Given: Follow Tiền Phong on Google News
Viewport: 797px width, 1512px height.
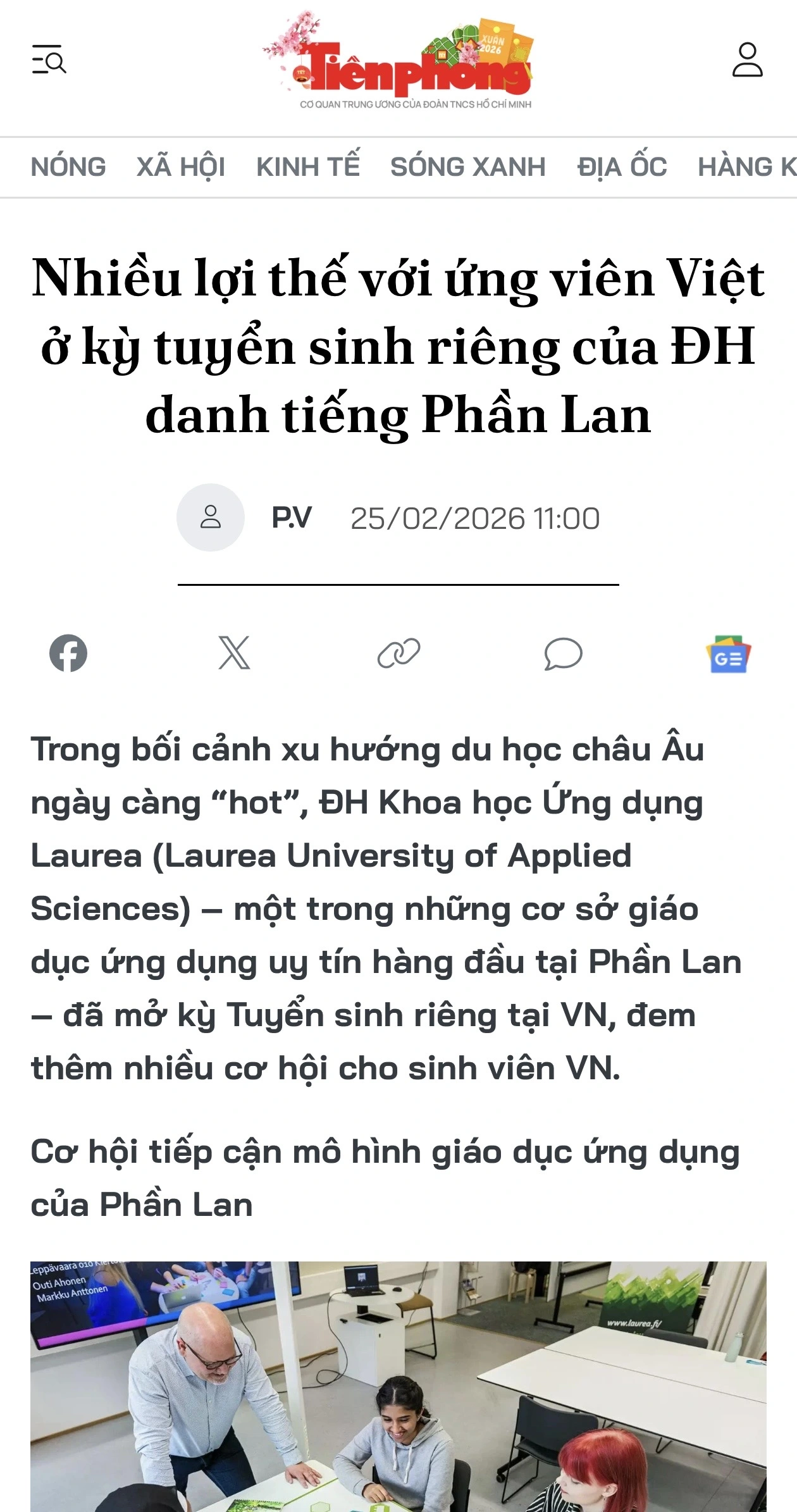Looking at the screenshot, I should (728, 654).
